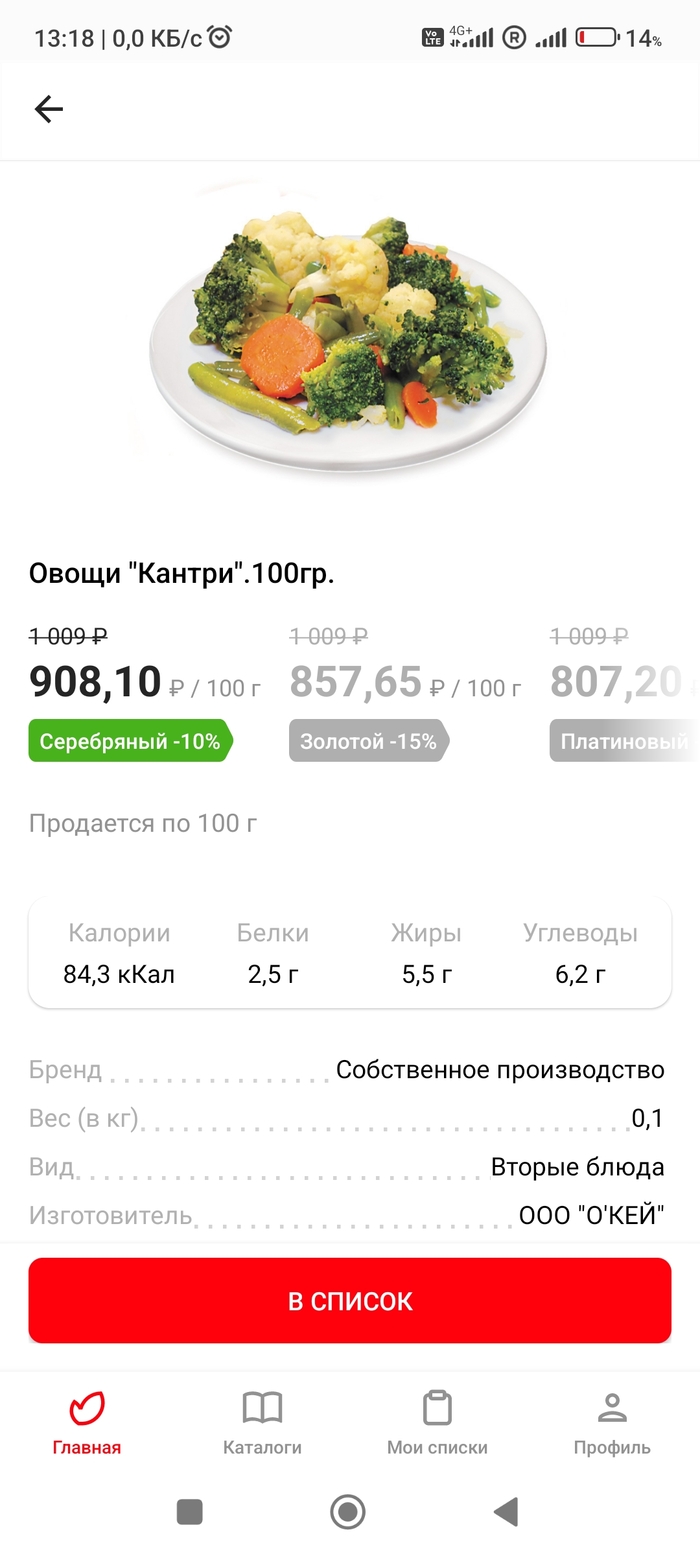700x1556 pixels.
Task: Open the Каталоги tab
Action: tap(262, 1421)
